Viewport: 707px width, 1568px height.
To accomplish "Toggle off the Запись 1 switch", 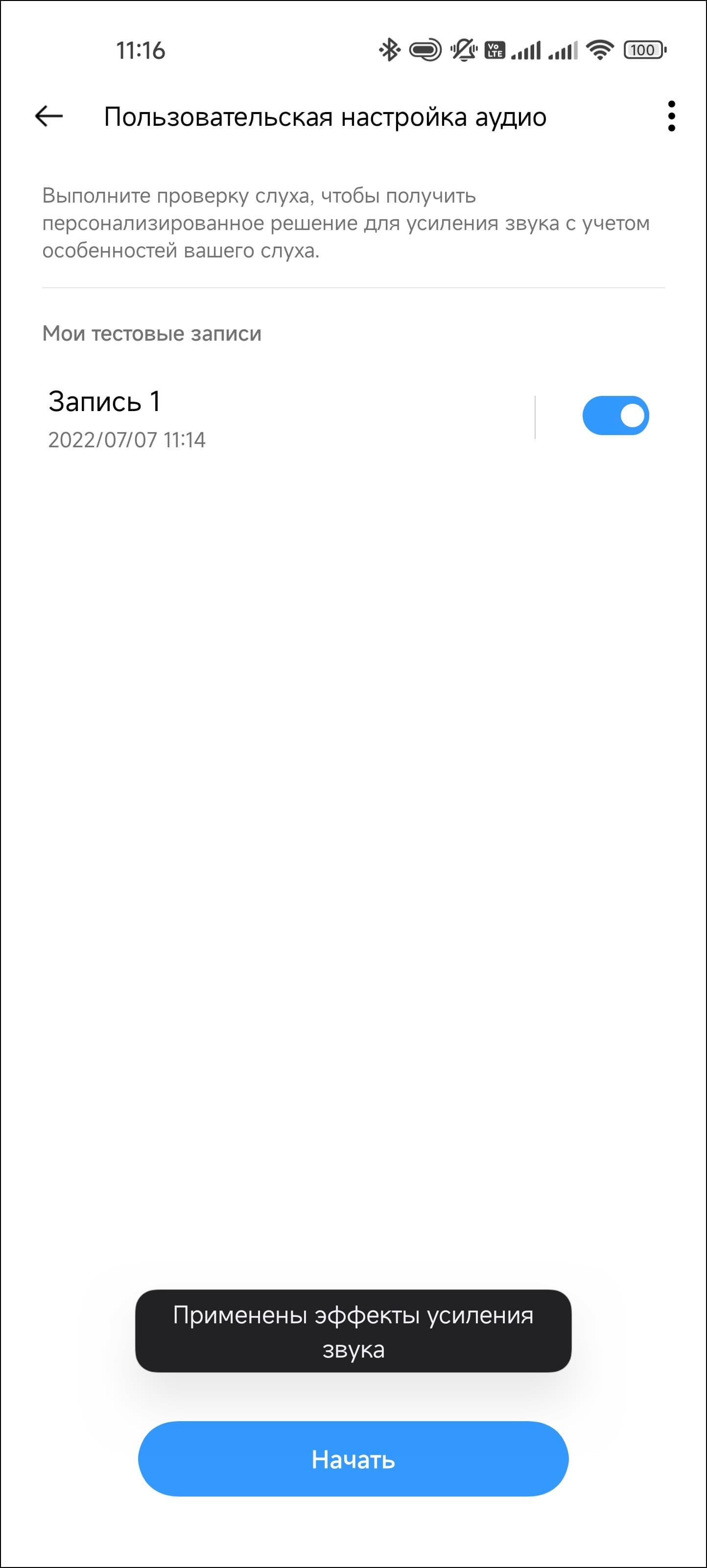I will click(x=615, y=416).
